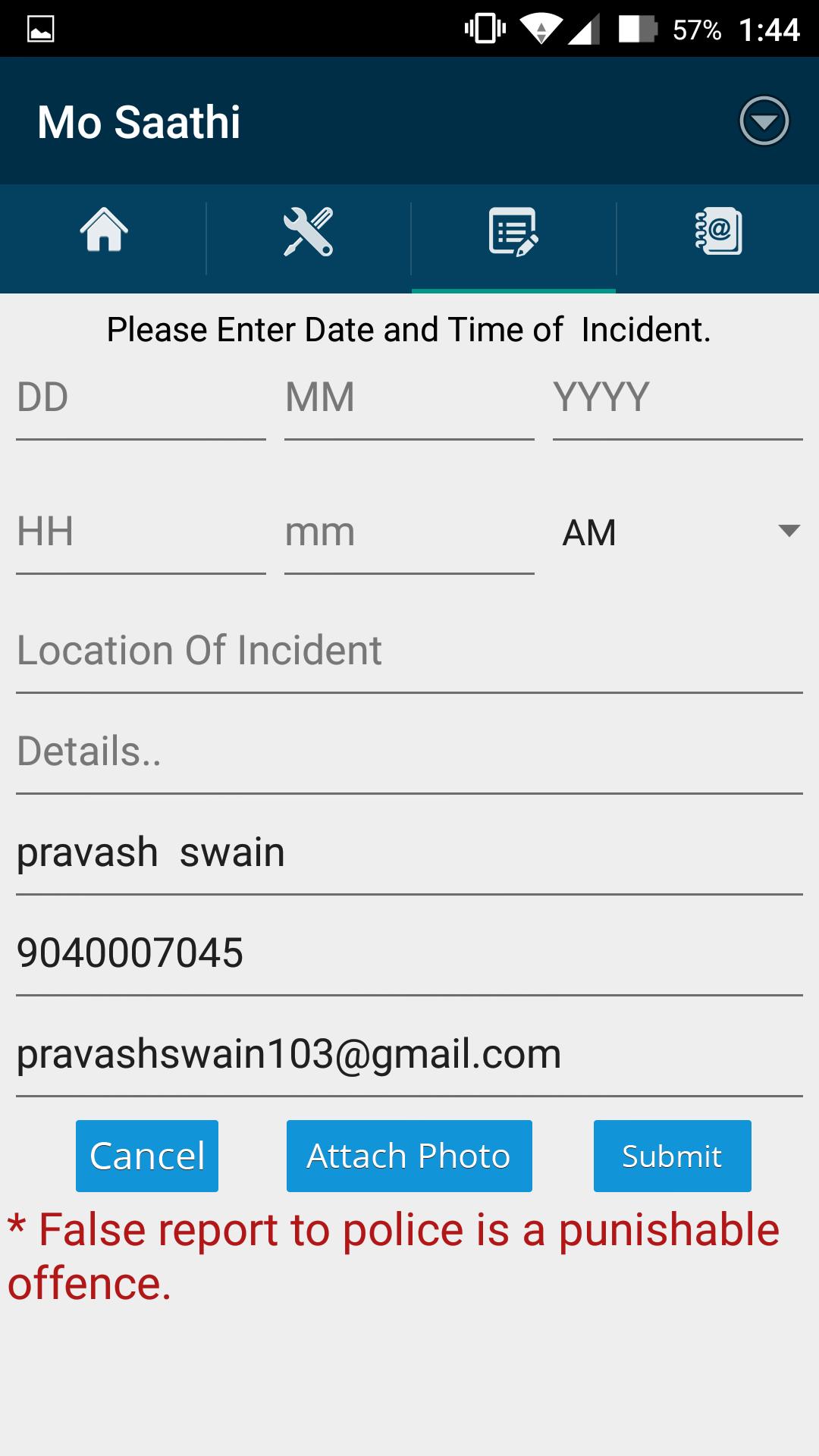
Task: Tap Attach Photo button
Action: [x=409, y=1156]
